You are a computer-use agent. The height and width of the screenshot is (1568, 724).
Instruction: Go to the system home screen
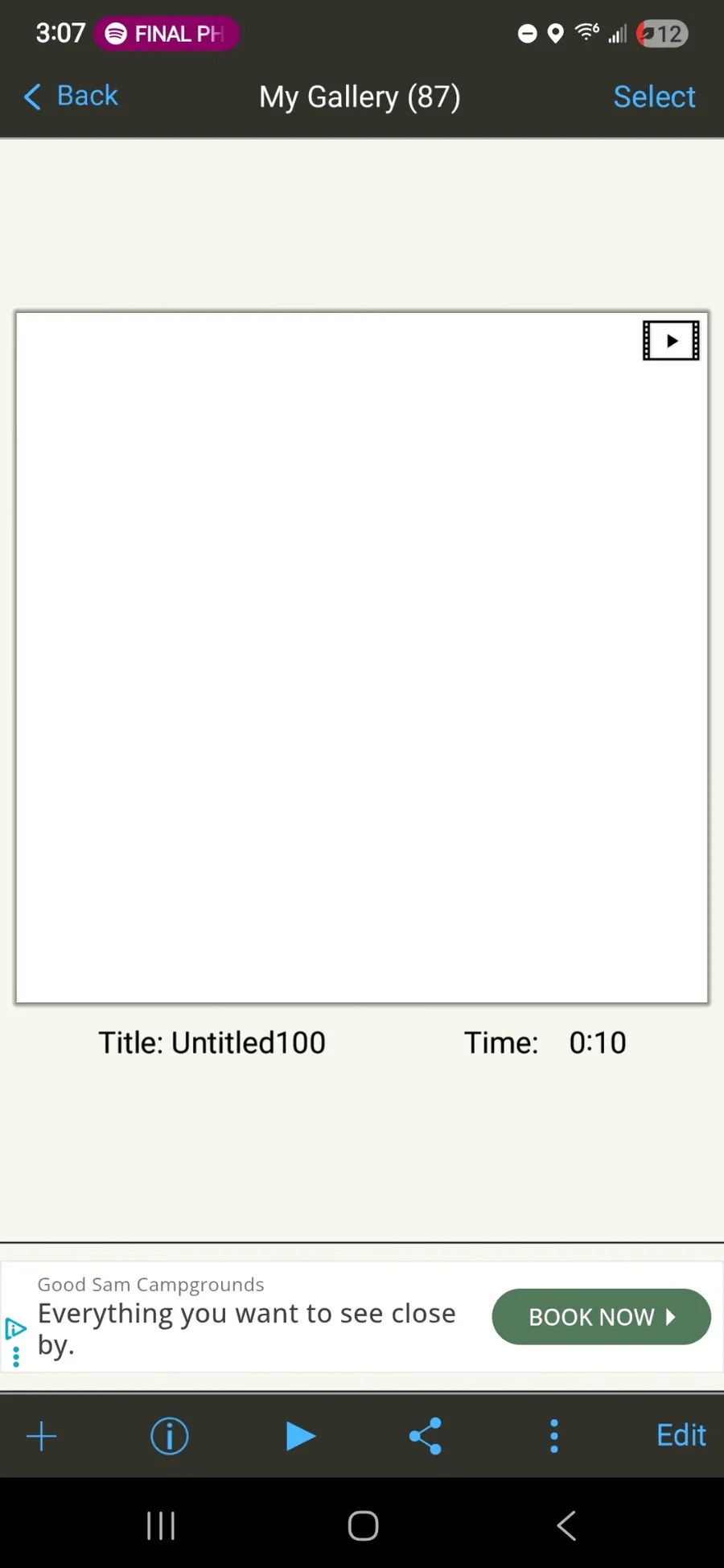tap(363, 1525)
